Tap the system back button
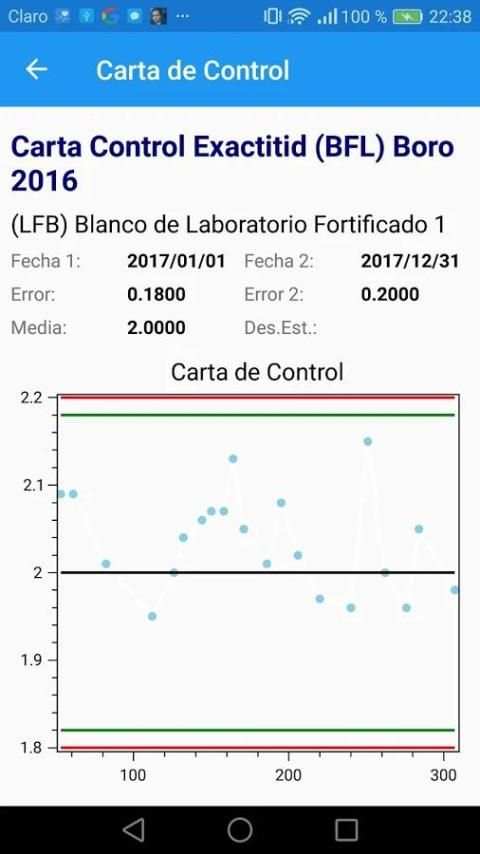 tap(133, 830)
